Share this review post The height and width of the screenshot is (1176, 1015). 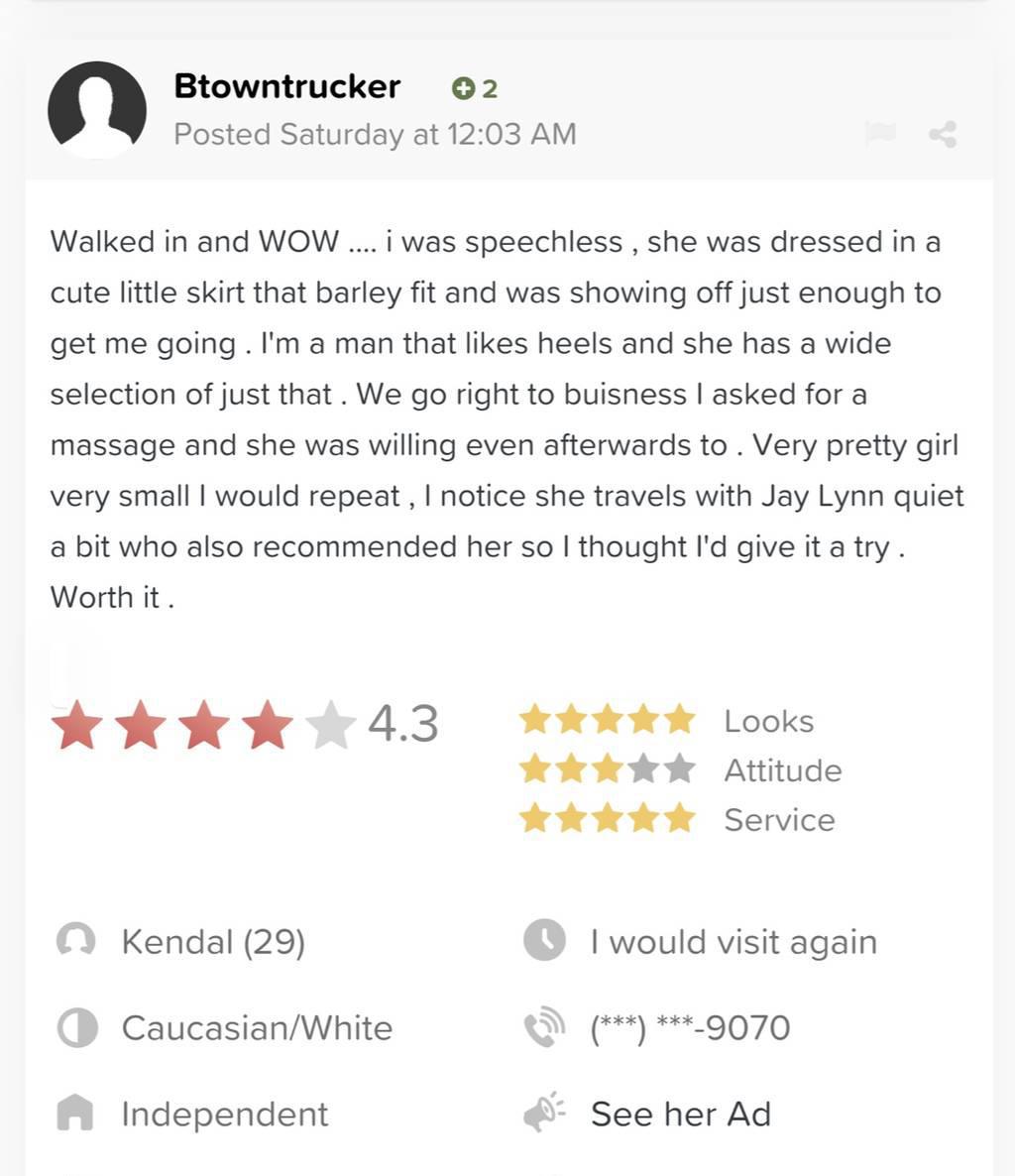pyautogui.click(x=943, y=134)
